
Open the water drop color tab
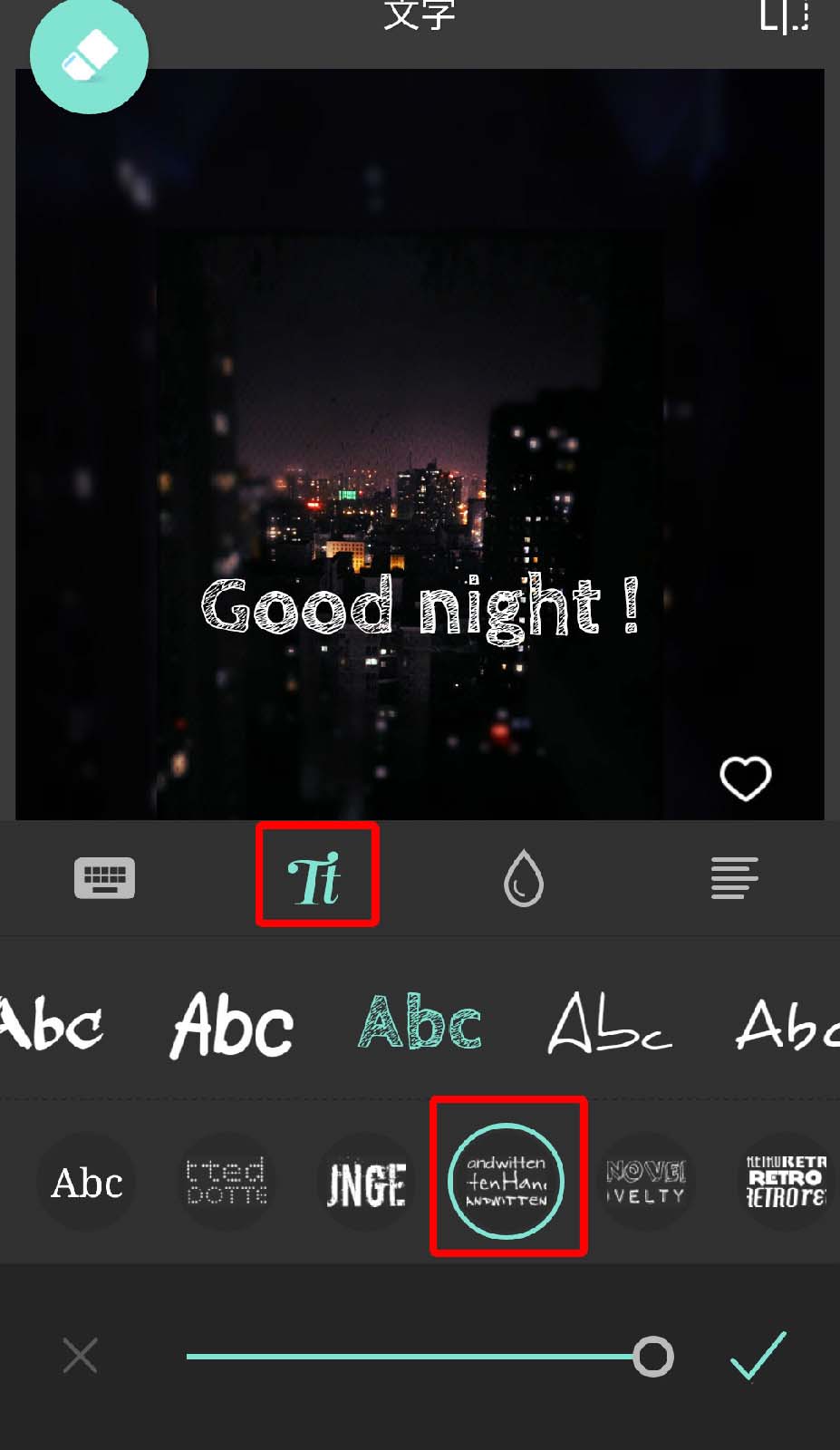(x=523, y=877)
